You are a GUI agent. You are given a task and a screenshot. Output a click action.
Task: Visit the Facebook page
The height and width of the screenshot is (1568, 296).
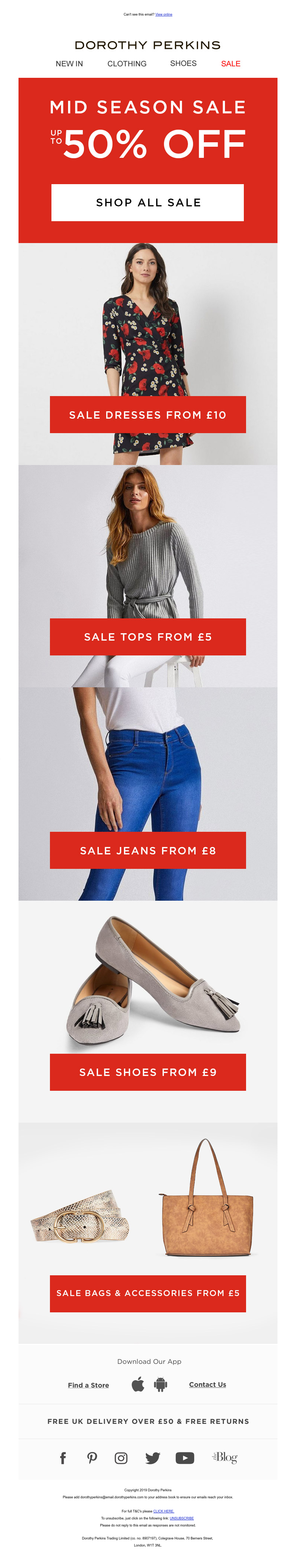pos(63,1457)
